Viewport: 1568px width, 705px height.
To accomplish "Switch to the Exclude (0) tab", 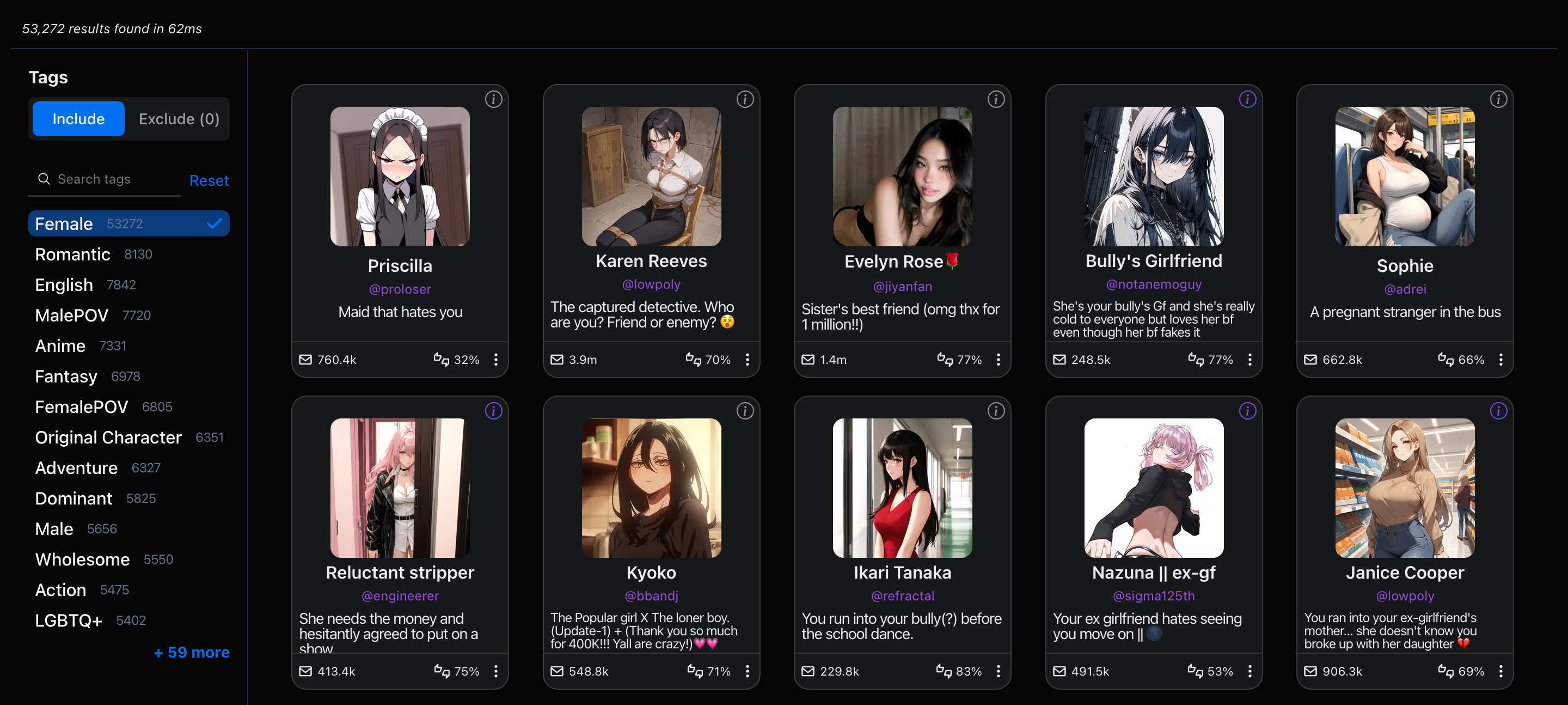I will pyautogui.click(x=179, y=119).
